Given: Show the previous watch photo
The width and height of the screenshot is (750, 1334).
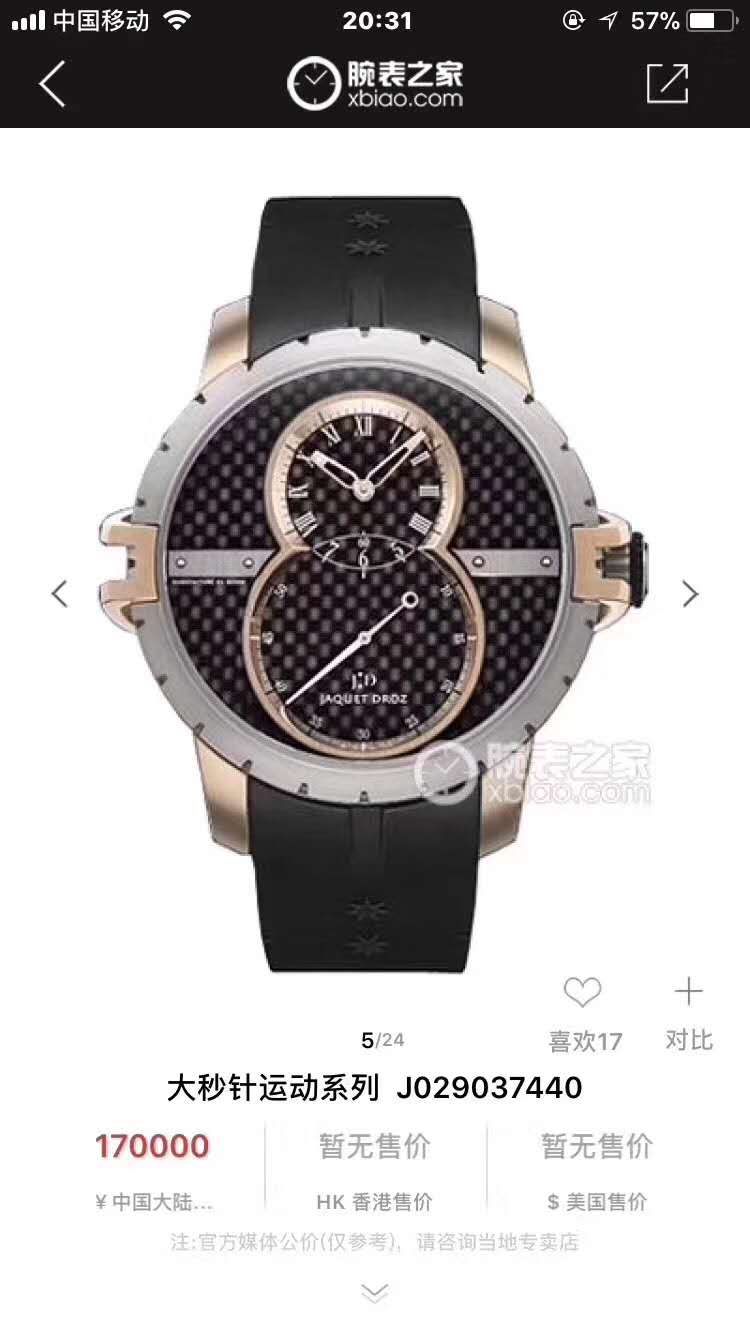Looking at the screenshot, I should coord(60,594).
